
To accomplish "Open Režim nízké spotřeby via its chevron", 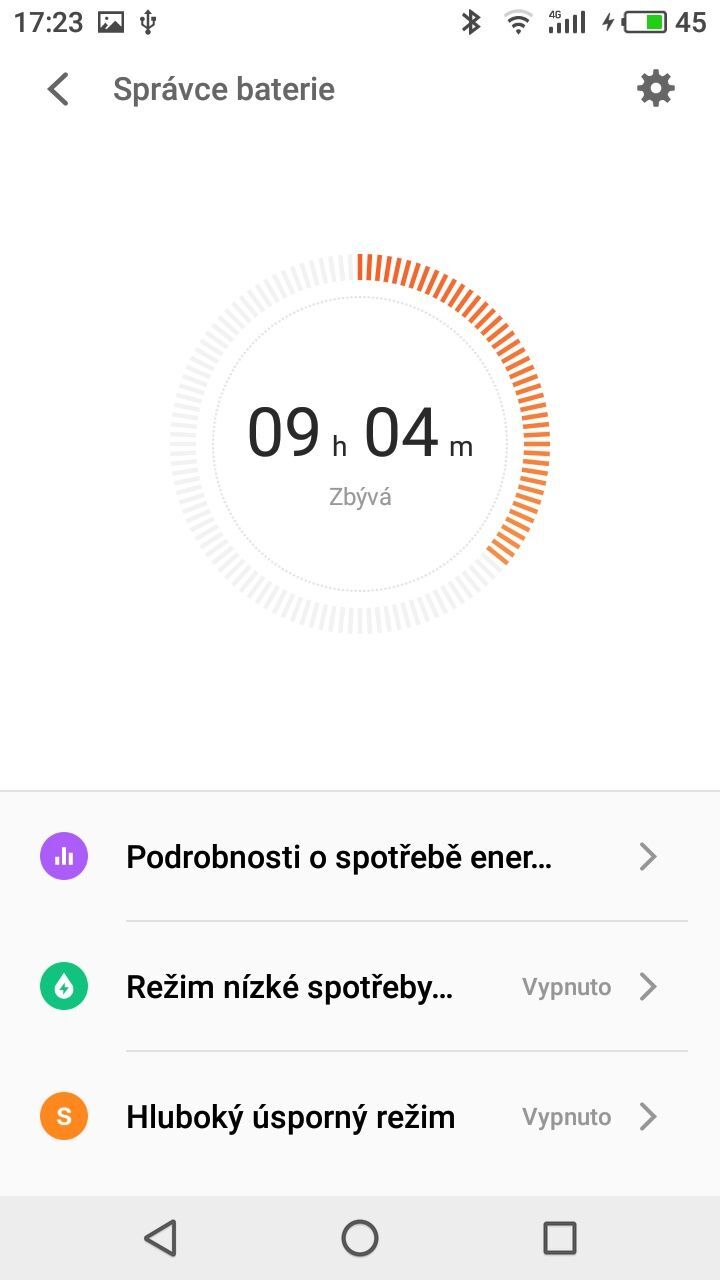I will 648,987.
